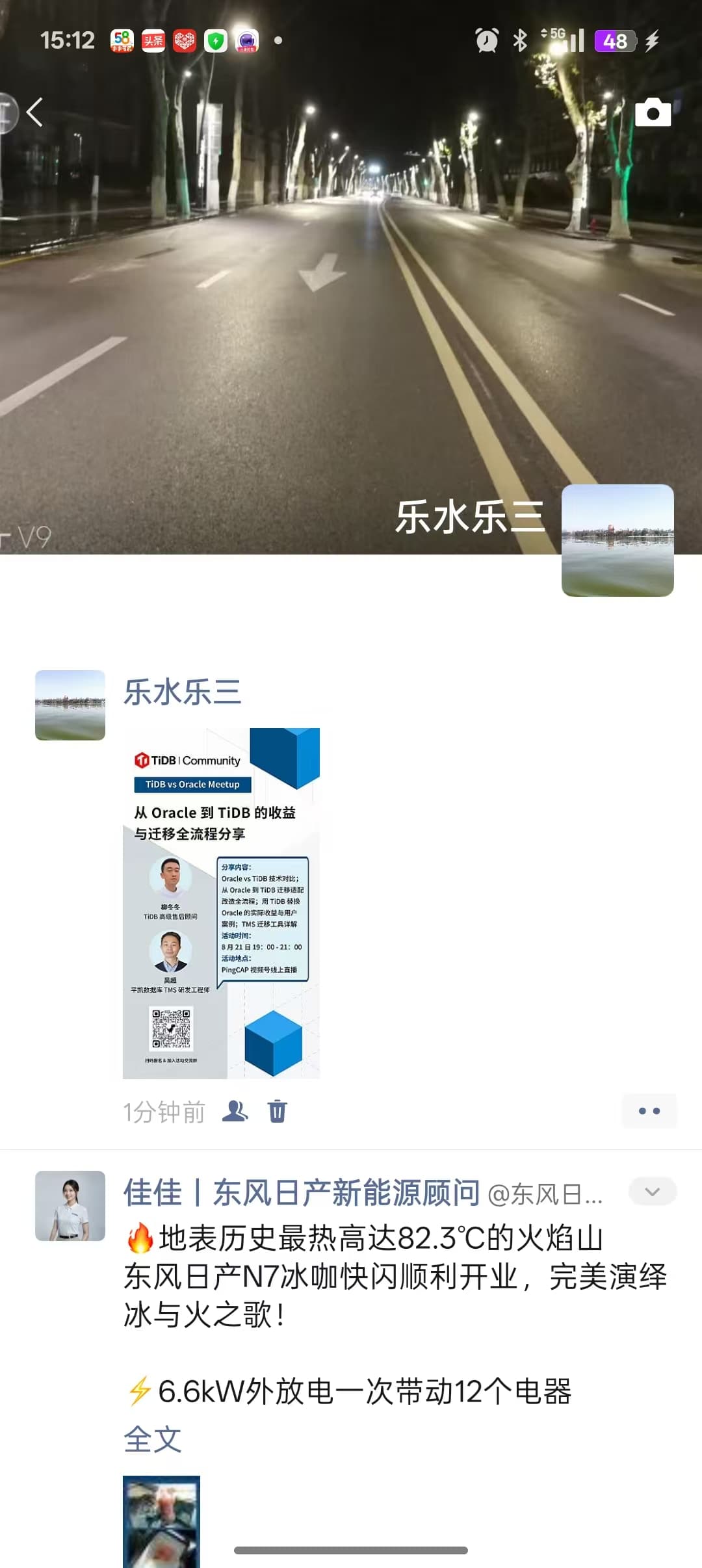Open 乐水乐三's avatar beside the TiDB post
The image size is (702, 1568).
[x=70, y=705]
